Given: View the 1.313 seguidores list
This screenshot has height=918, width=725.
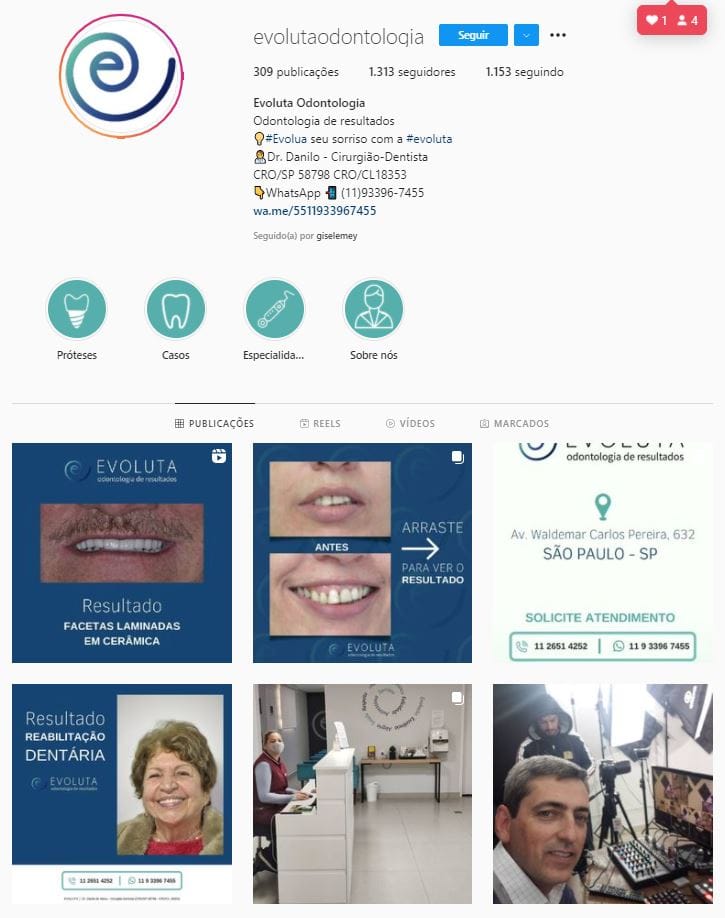Looking at the screenshot, I should (411, 72).
